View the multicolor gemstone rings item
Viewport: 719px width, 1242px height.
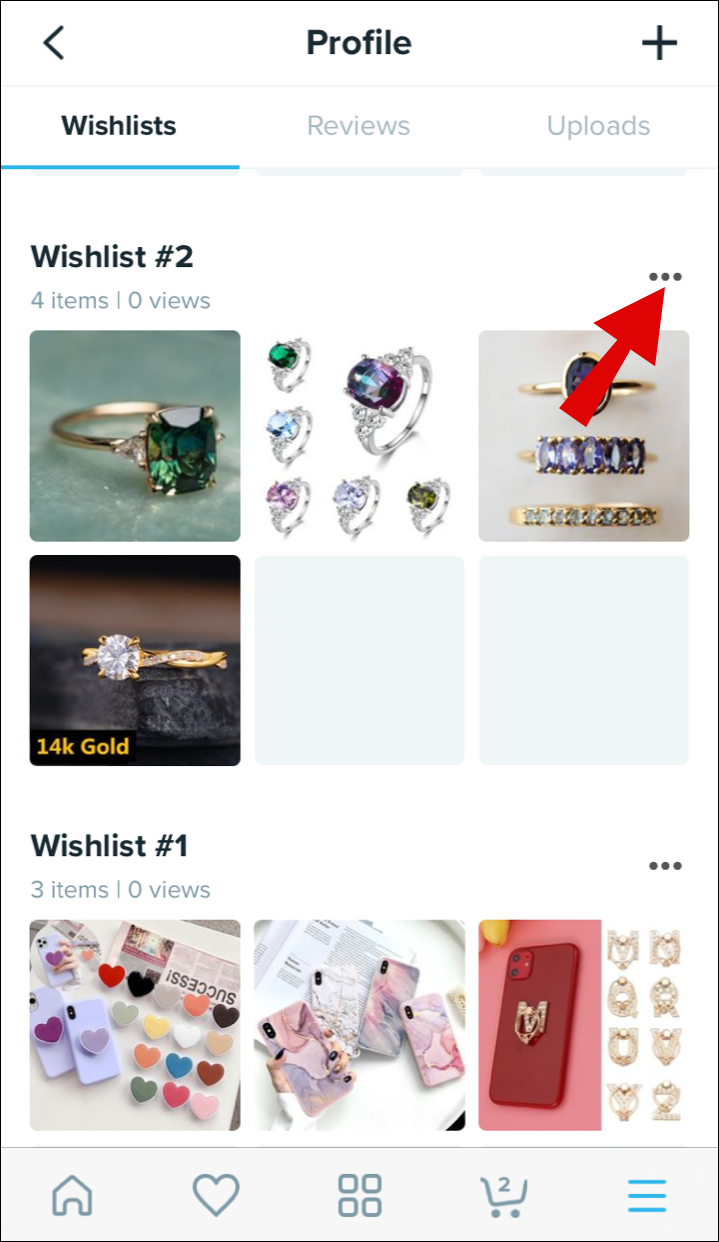[359, 436]
